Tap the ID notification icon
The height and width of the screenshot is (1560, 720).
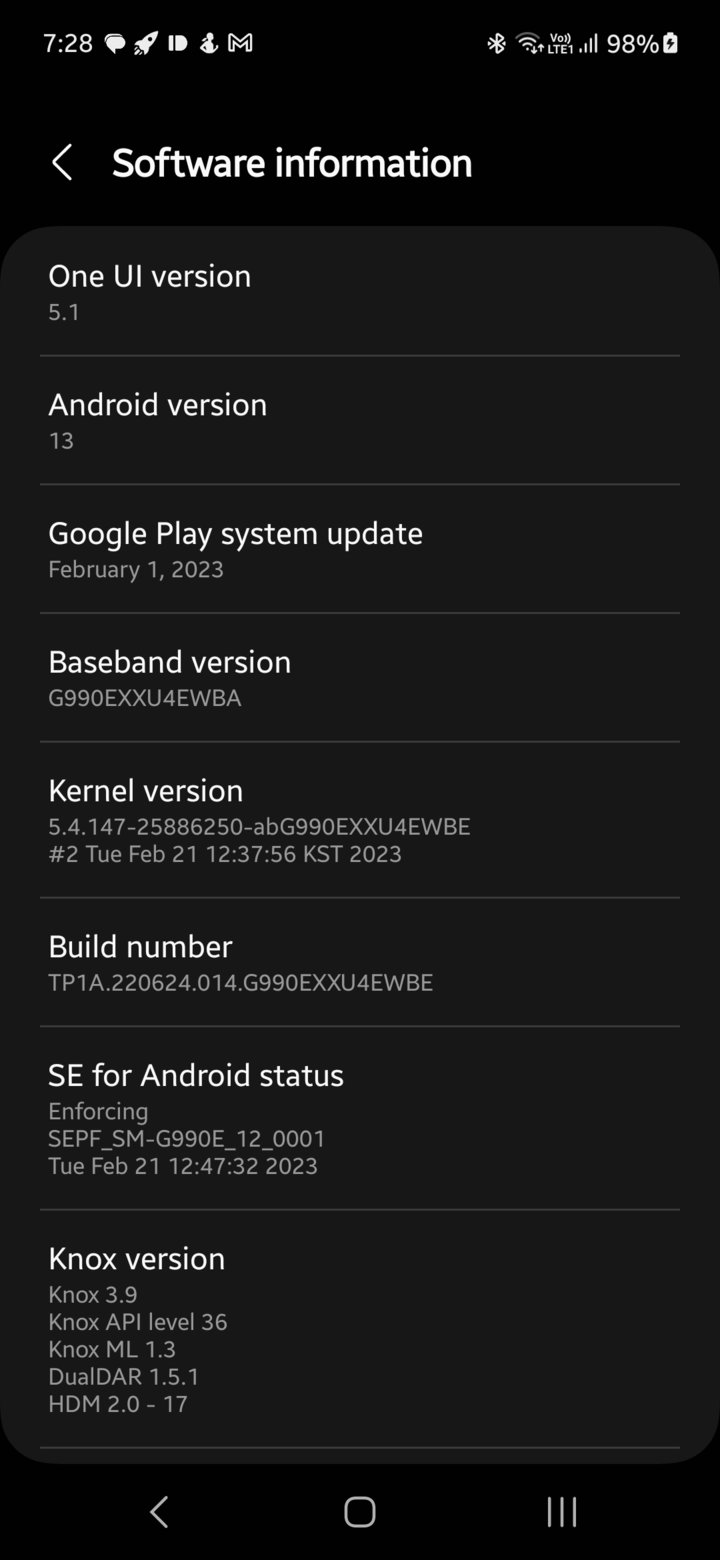[x=178, y=43]
